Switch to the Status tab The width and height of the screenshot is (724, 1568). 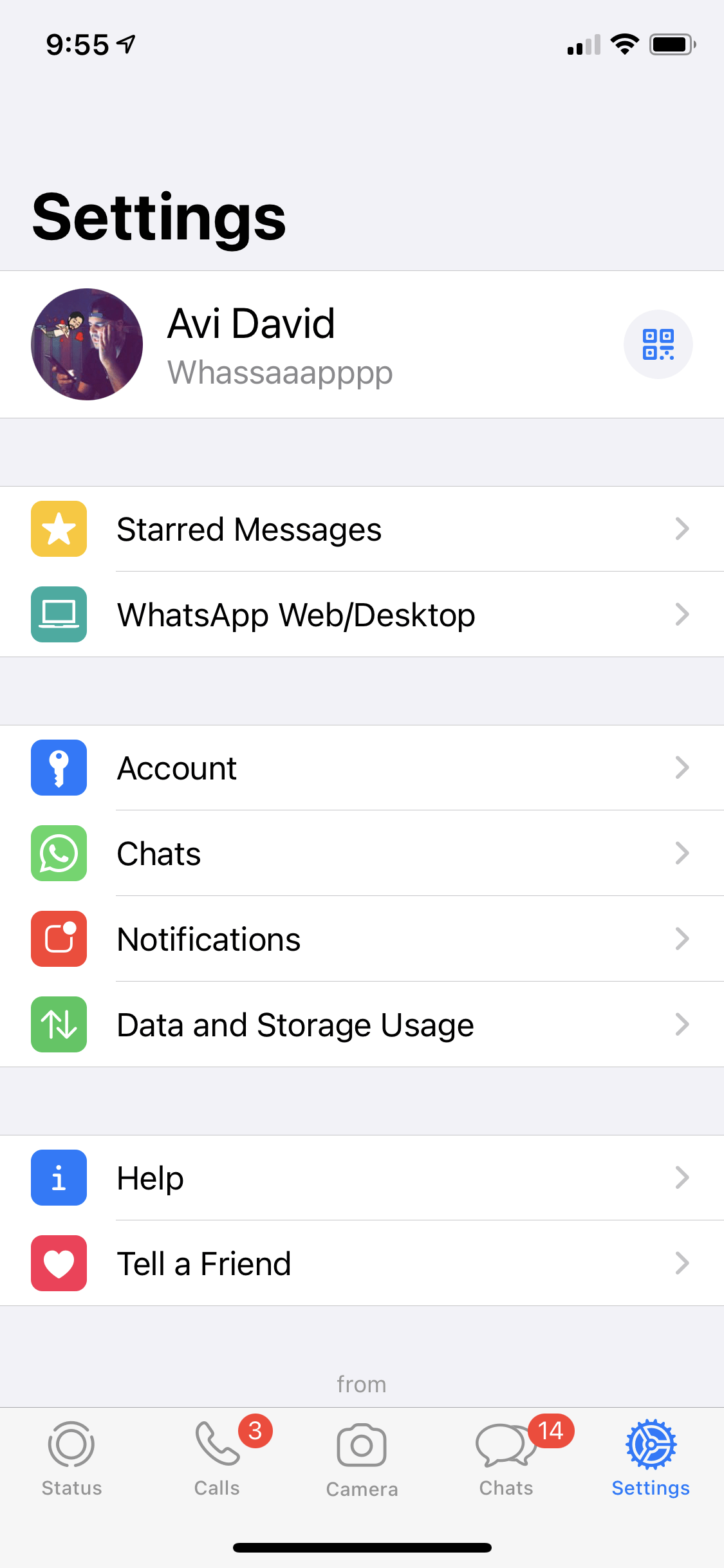(x=72, y=1459)
